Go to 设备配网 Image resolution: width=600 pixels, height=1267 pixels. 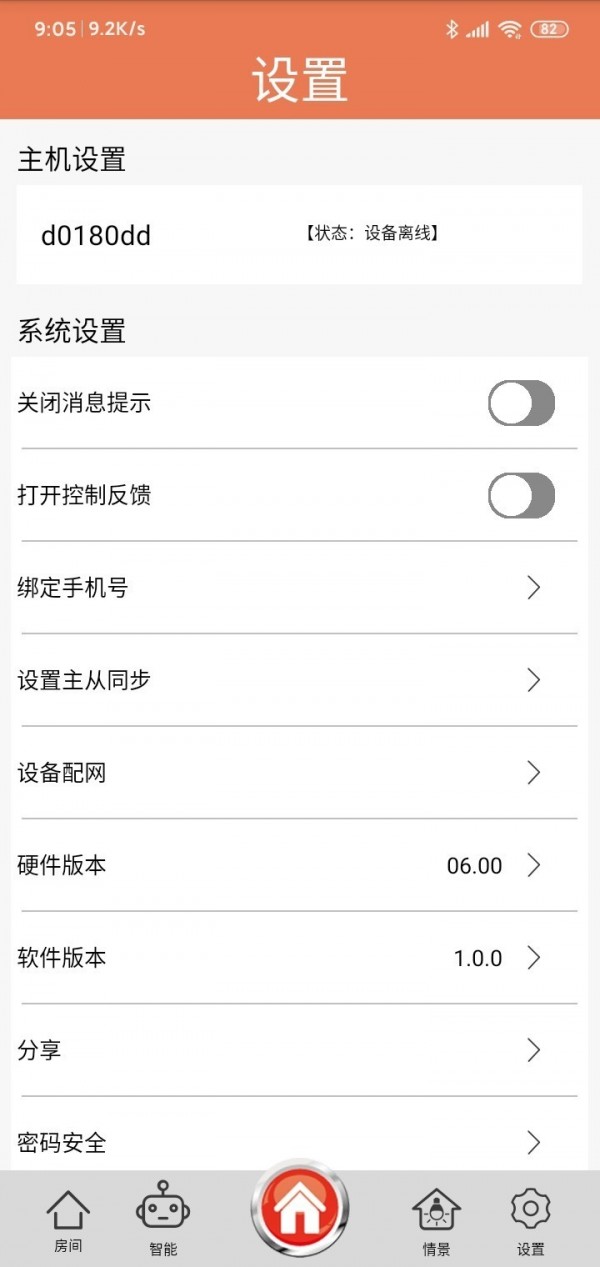click(x=298, y=773)
